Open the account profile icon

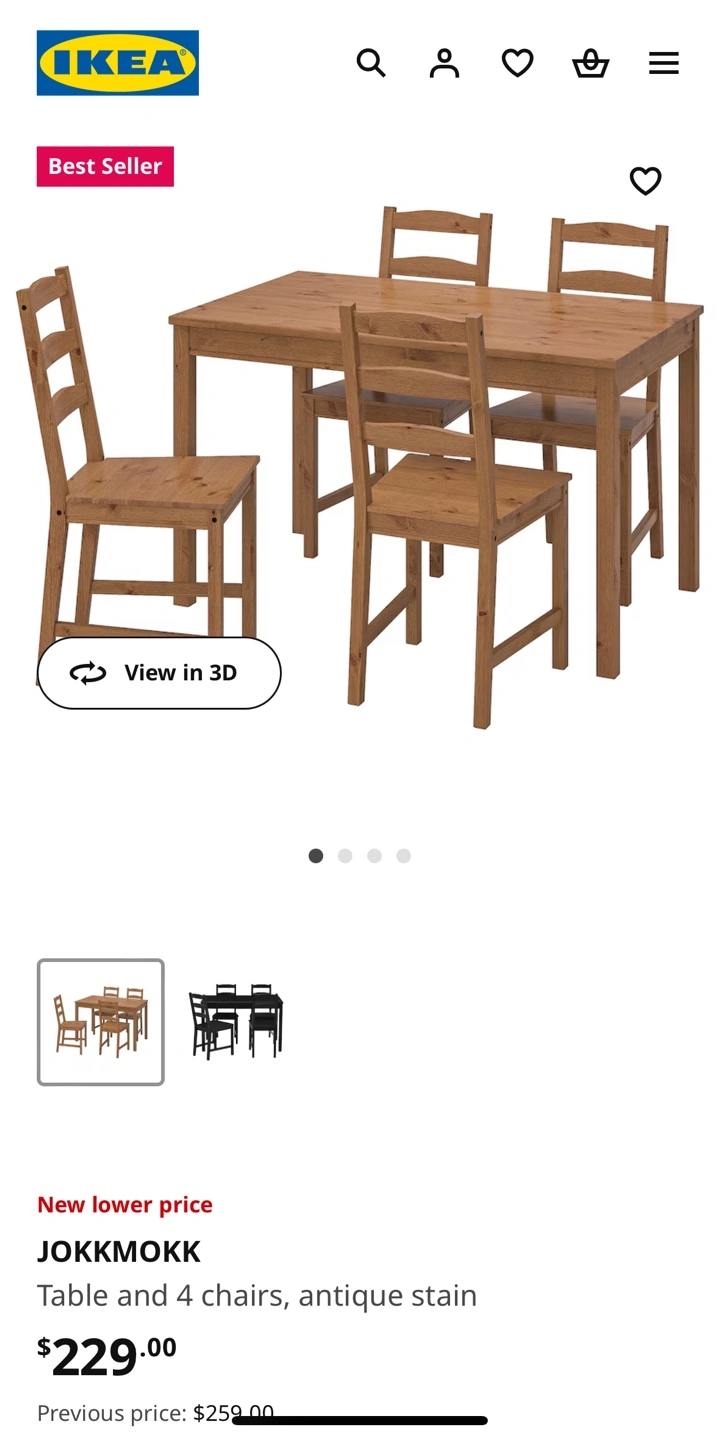(444, 63)
